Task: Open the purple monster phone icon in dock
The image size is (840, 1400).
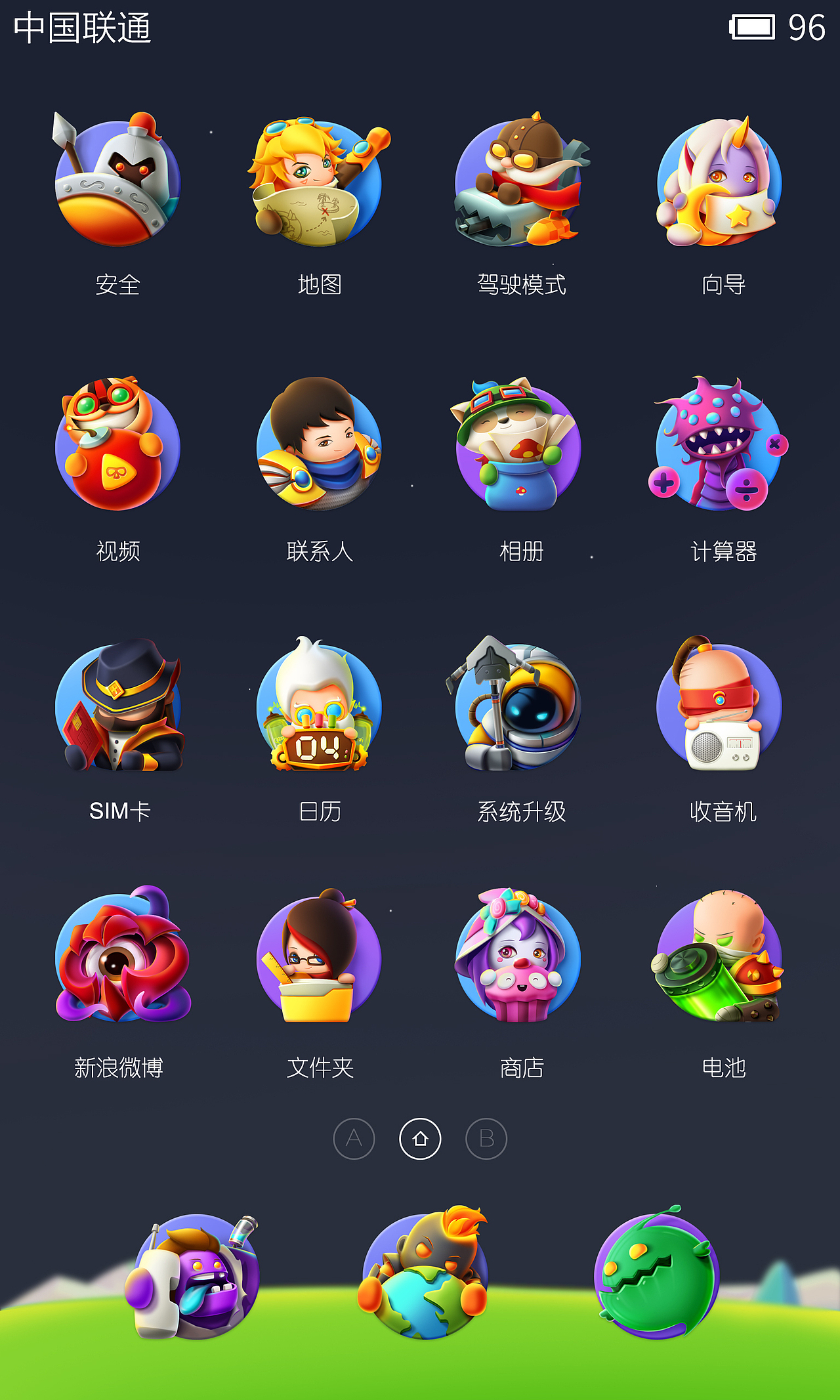Action: [x=196, y=1277]
